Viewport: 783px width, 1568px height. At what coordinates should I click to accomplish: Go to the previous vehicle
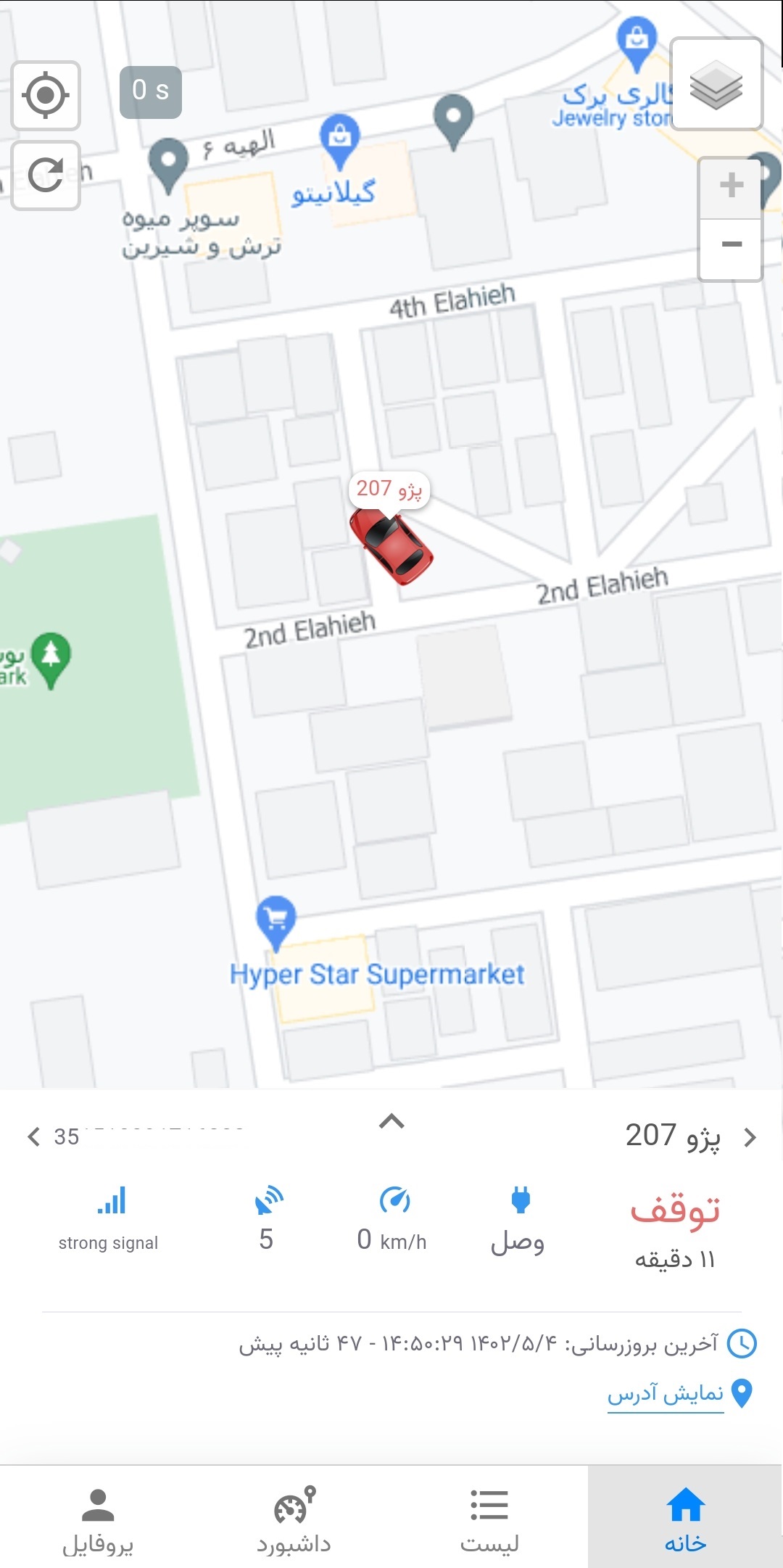(33, 1136)
